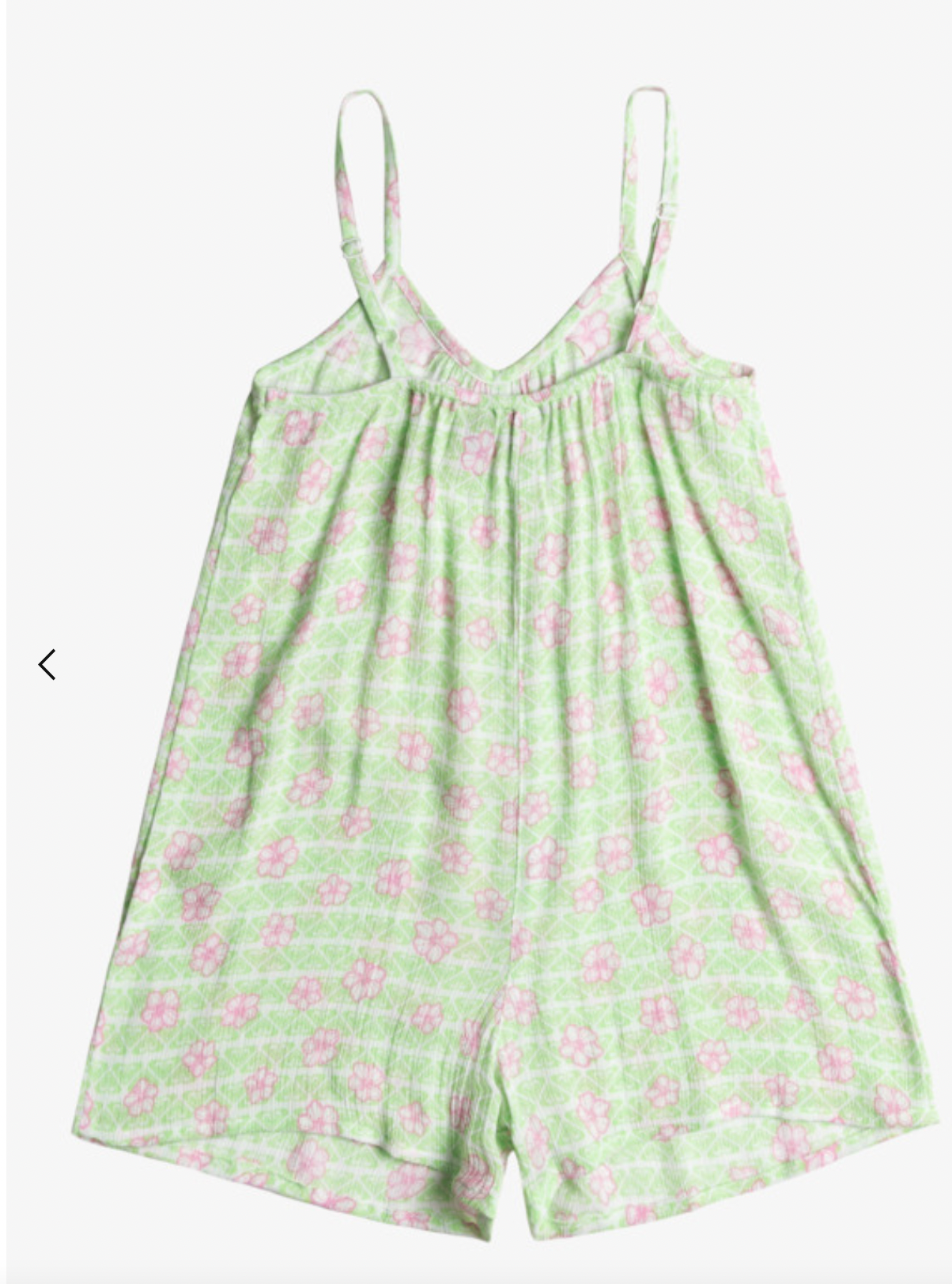Go to the previous product image
This screenshot has height=1284, width=952.
click(x=47, y=664)
